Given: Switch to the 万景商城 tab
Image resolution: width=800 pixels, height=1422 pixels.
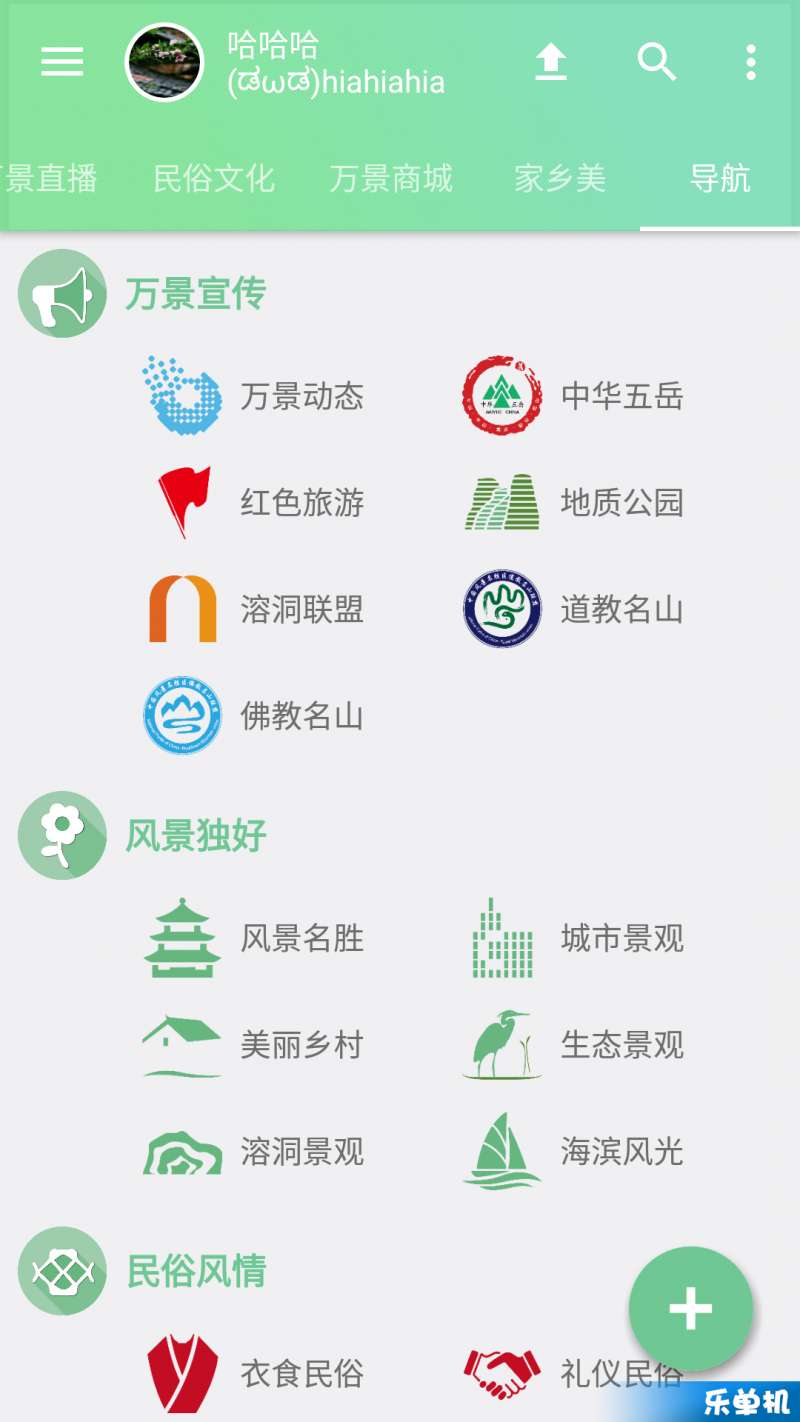Looking at the screenshot, I should coord(391,179).
